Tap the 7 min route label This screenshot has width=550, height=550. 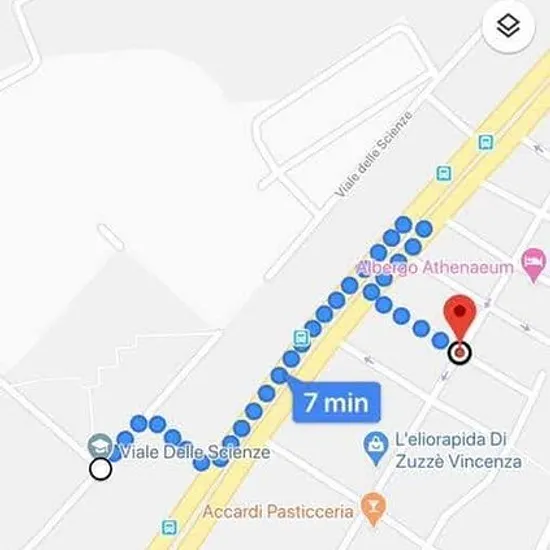tap(336, 402)
